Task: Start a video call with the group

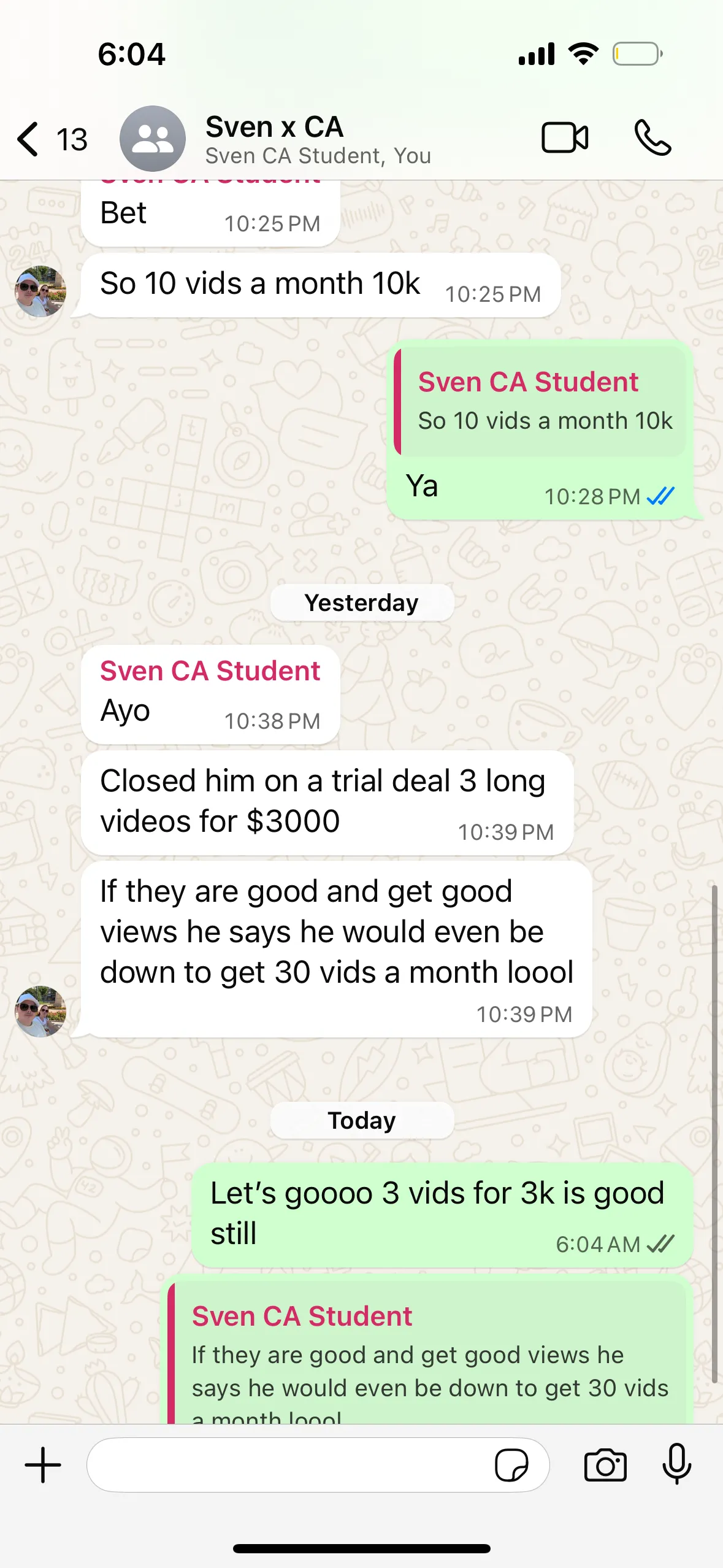Action: pyautogui.click(x=565, y=137)
